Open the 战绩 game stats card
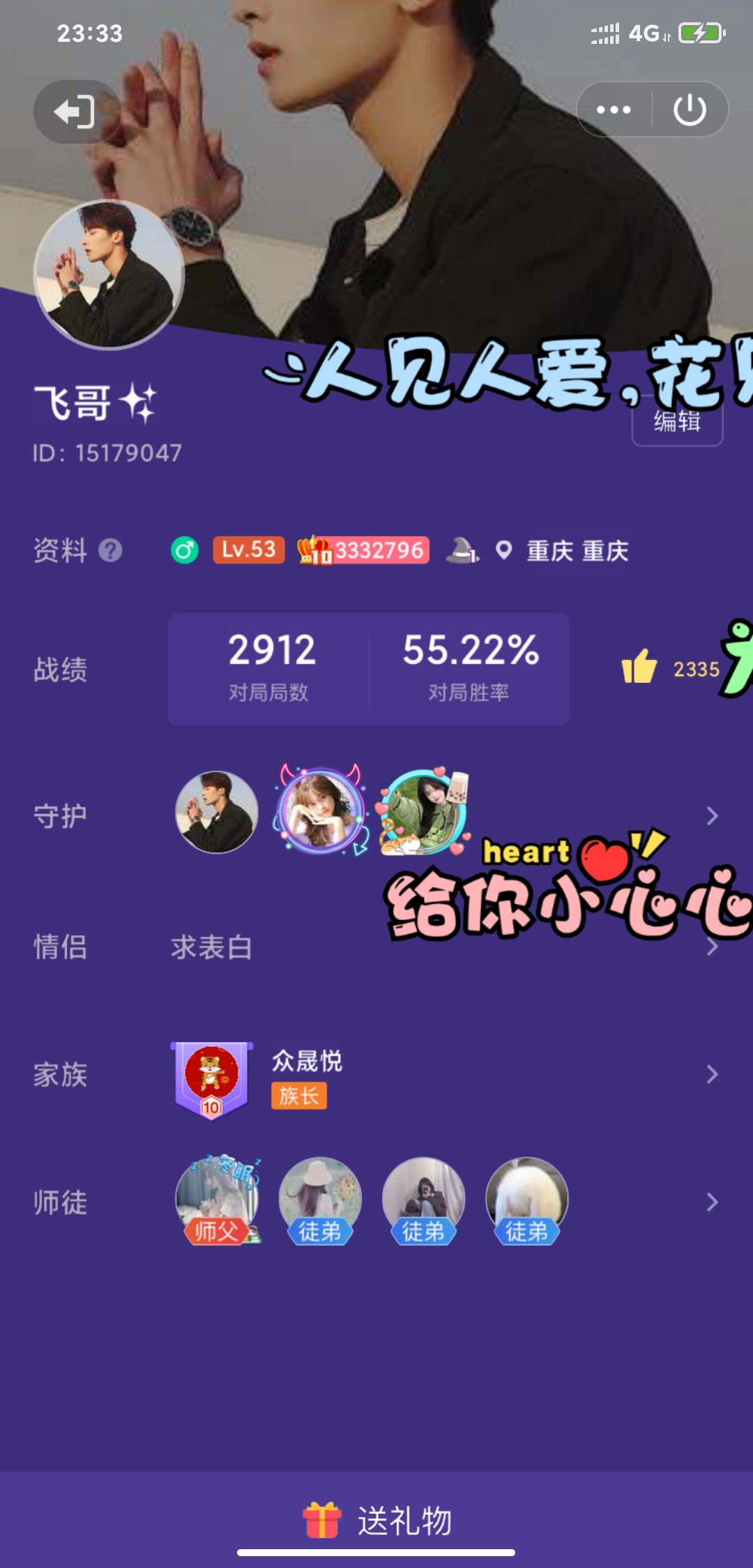 (x=369, y=668)
